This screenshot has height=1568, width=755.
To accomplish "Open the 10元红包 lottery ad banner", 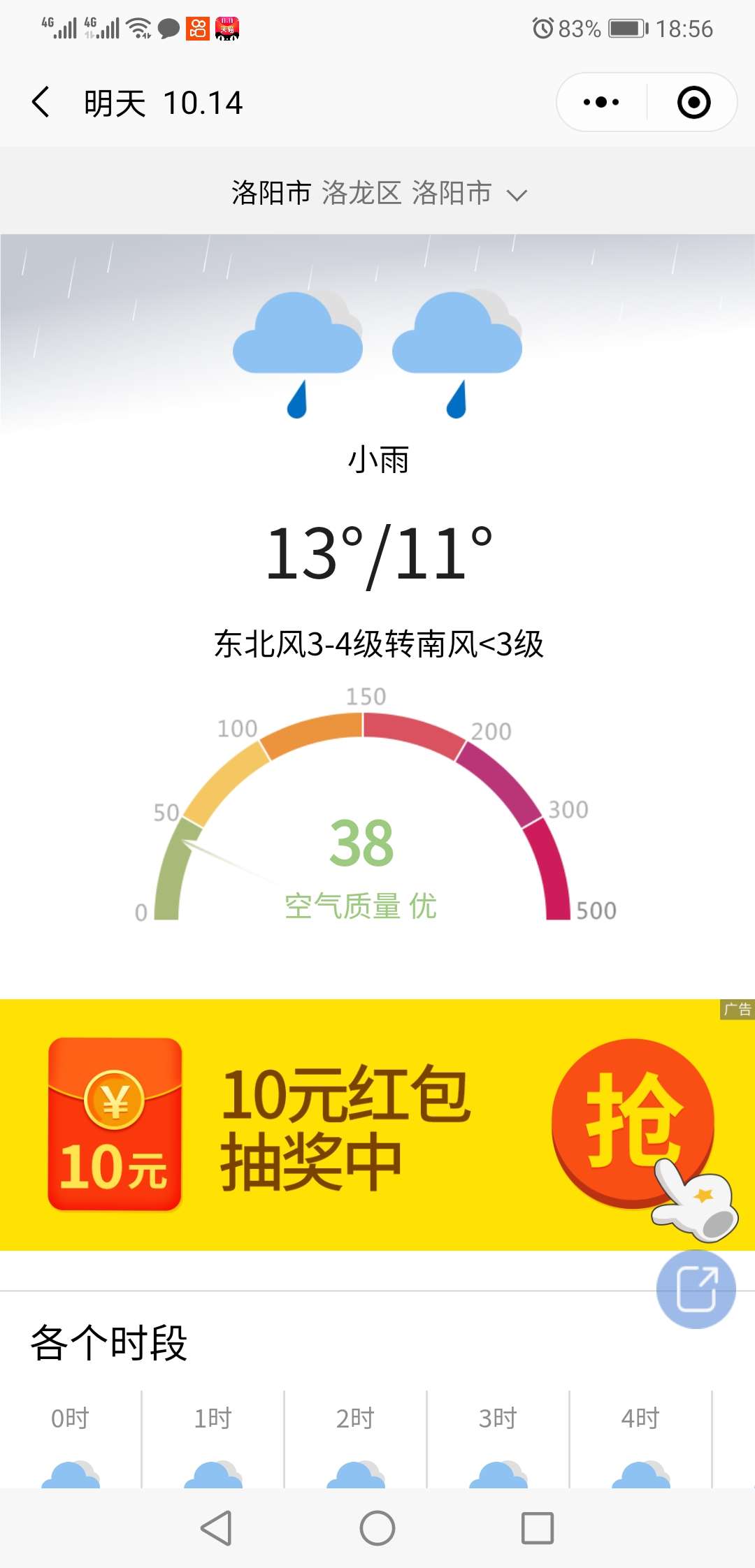I will [x=377, y=1124].
